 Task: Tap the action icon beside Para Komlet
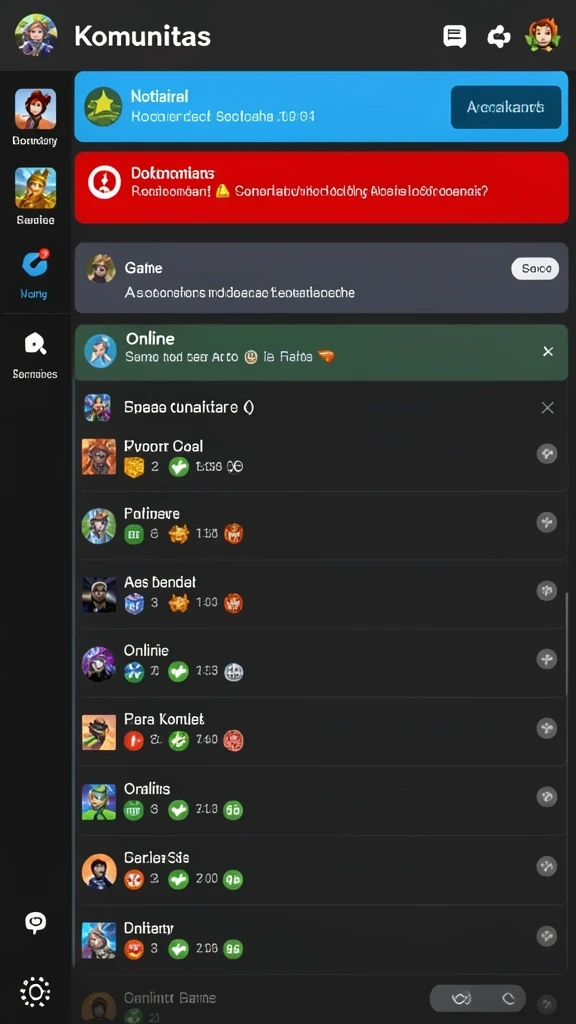(x=547, y=728)
